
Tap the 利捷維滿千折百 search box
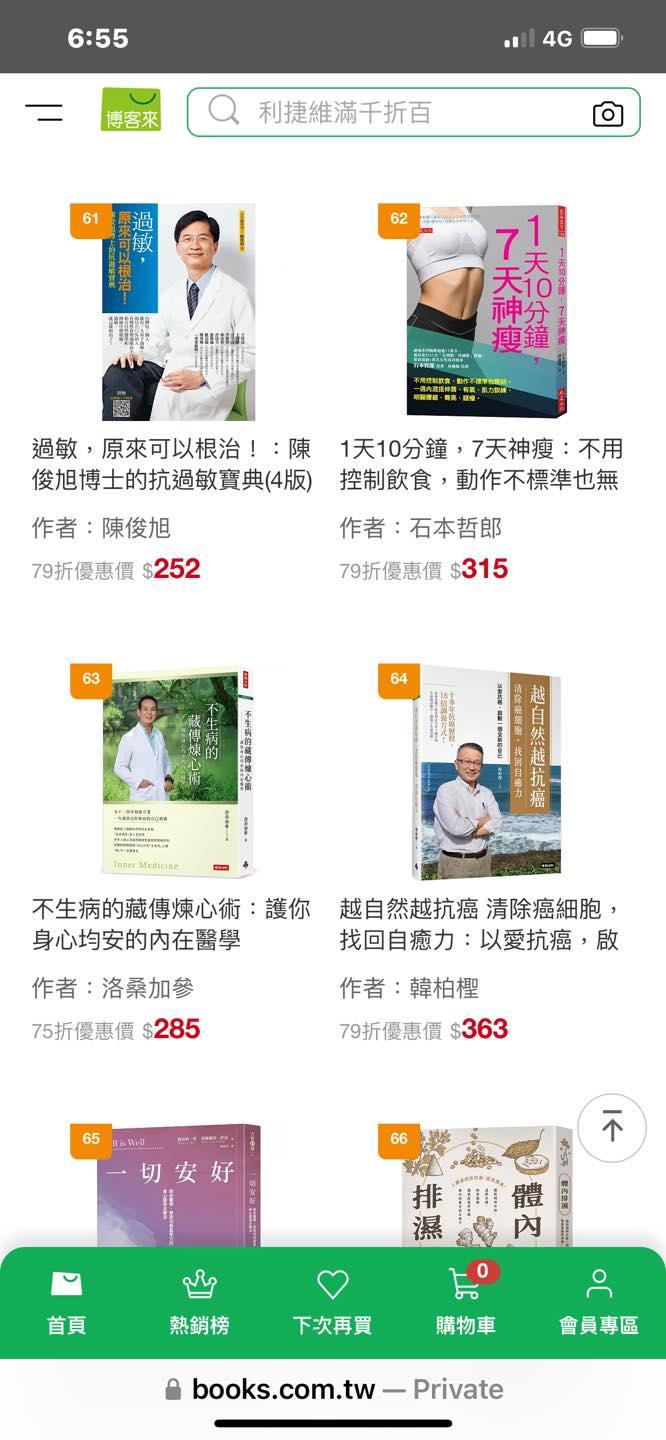(400, 112)
